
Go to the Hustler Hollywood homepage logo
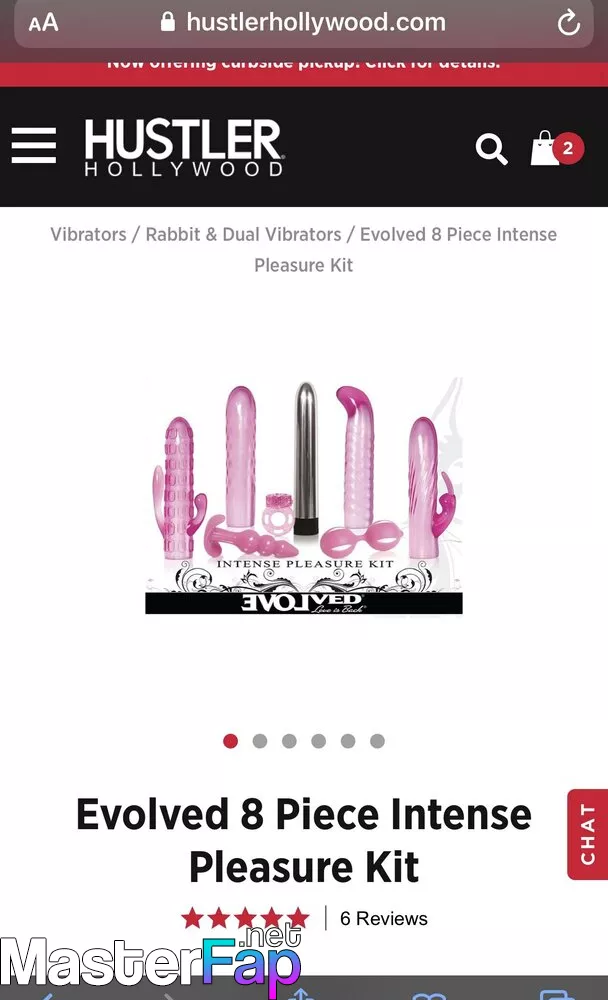[184, 147]
